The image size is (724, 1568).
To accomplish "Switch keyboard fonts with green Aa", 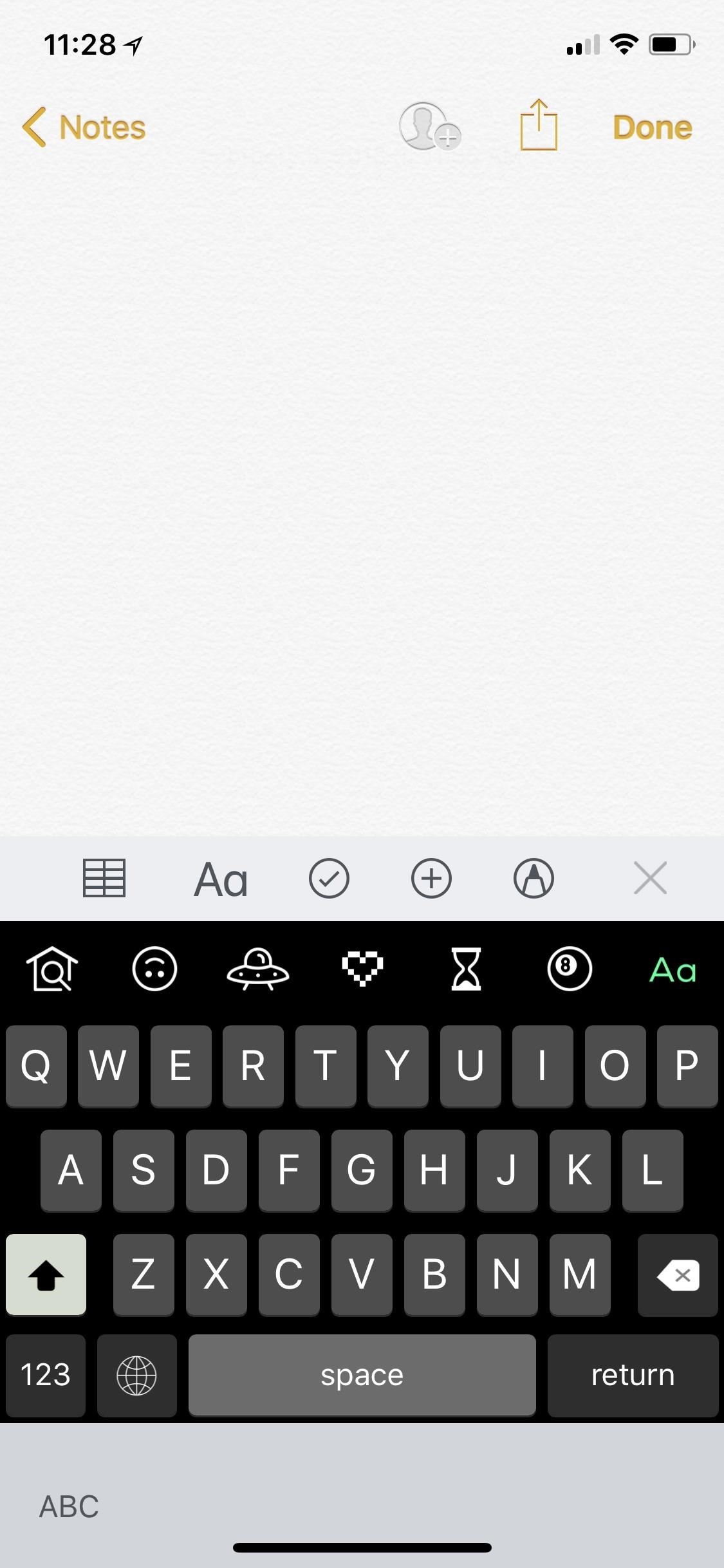I will click(673, 970).
